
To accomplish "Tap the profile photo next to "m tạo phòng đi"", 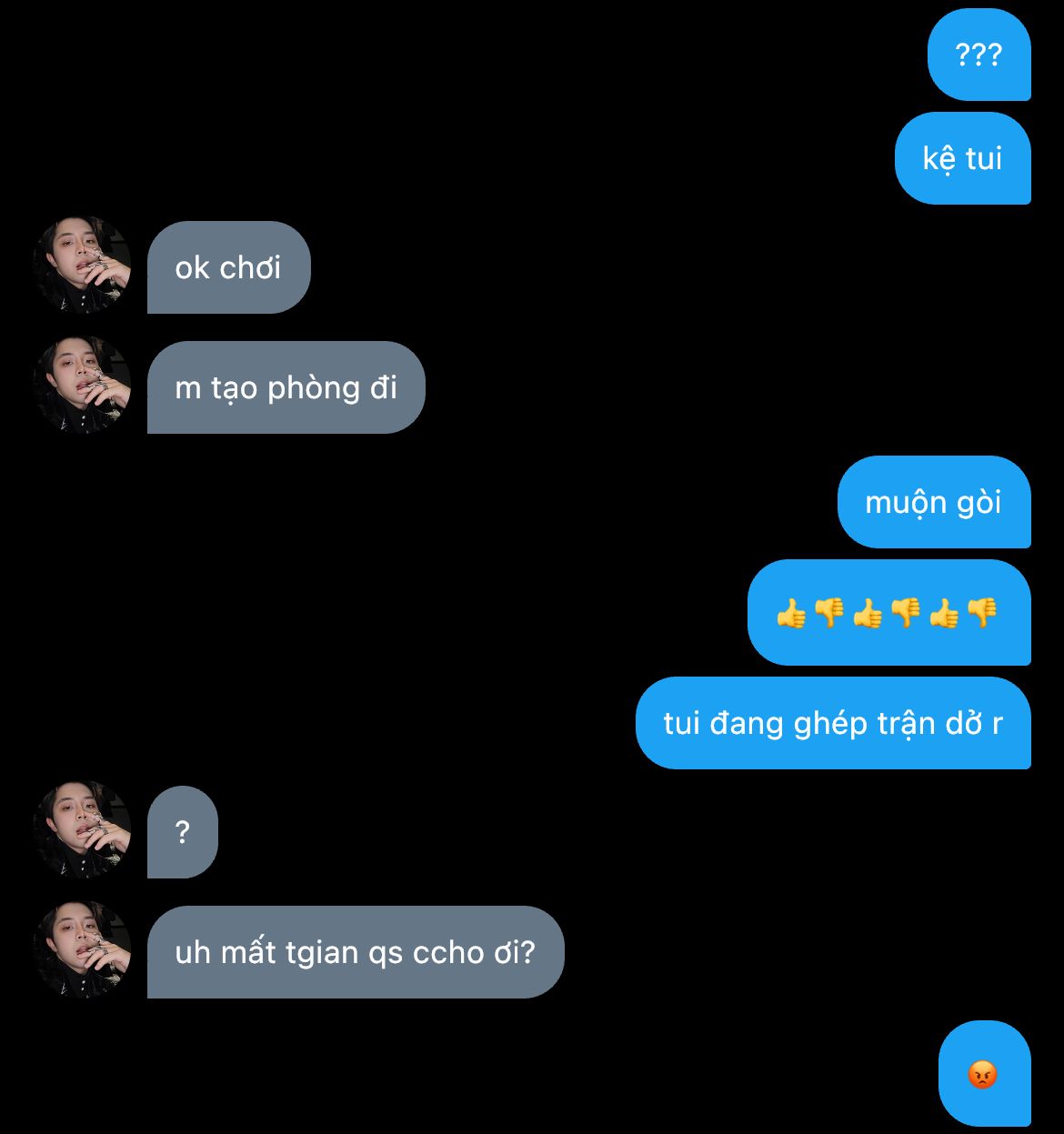I will [82, 386].
